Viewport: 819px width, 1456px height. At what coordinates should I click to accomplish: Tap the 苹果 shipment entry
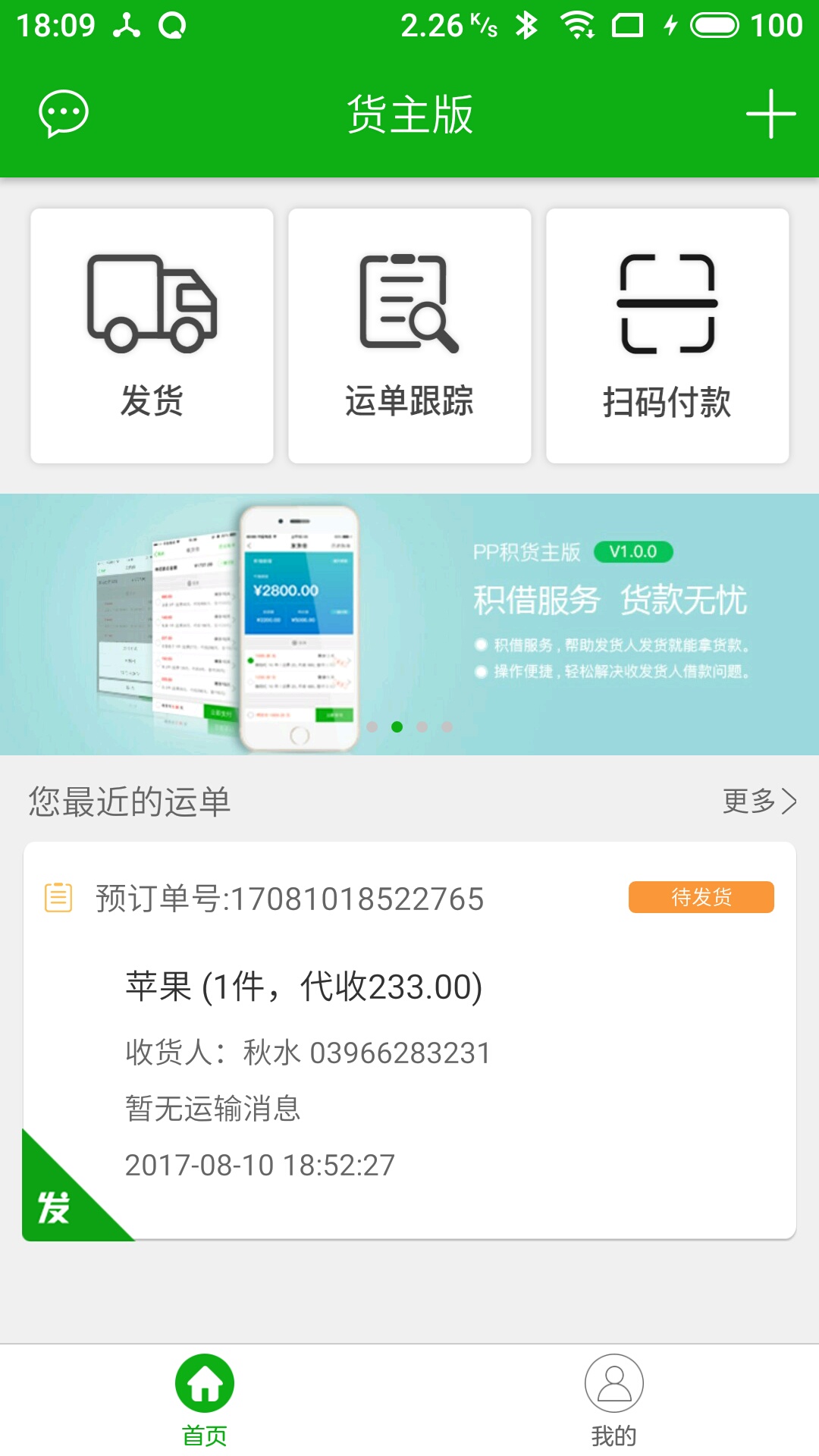click(303, 987)
